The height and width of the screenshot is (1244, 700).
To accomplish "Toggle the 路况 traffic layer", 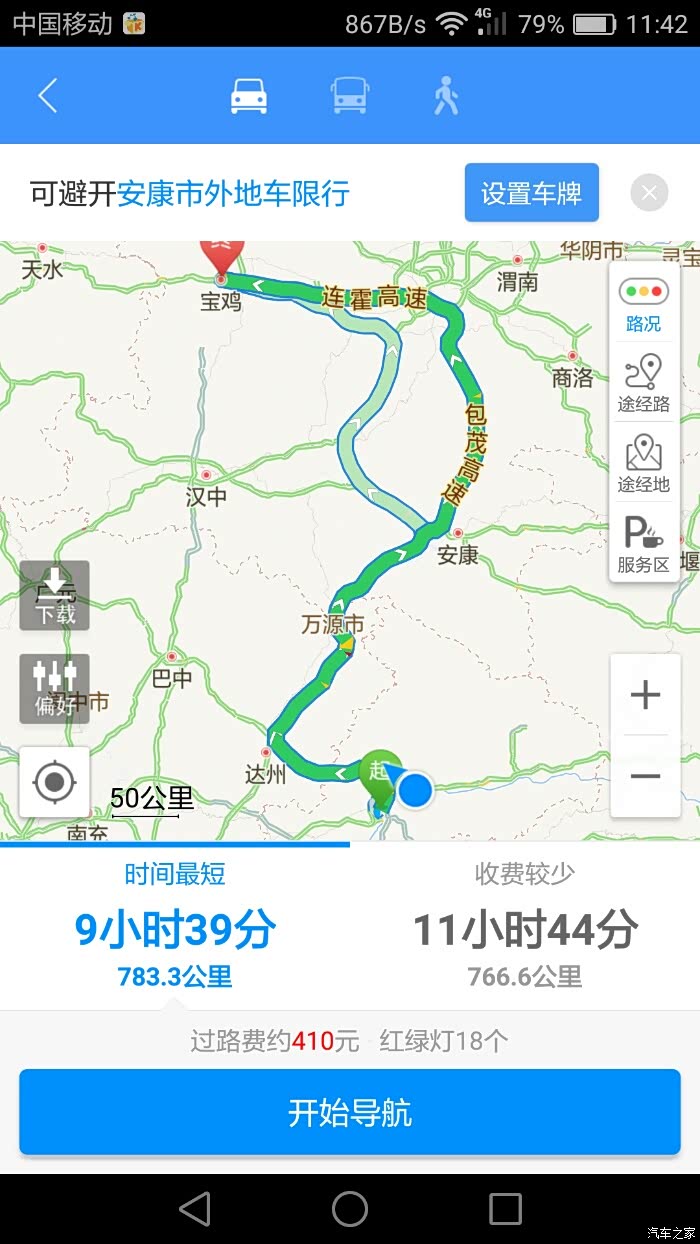I will click(644, 304).
